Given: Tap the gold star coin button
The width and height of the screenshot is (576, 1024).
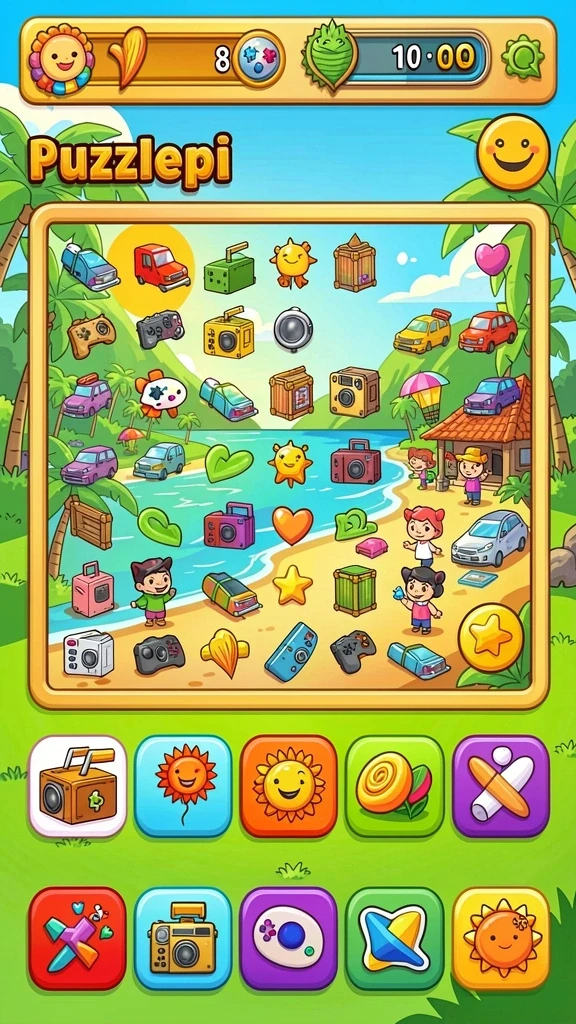Looking at the screenshot, I should (491, 637).
